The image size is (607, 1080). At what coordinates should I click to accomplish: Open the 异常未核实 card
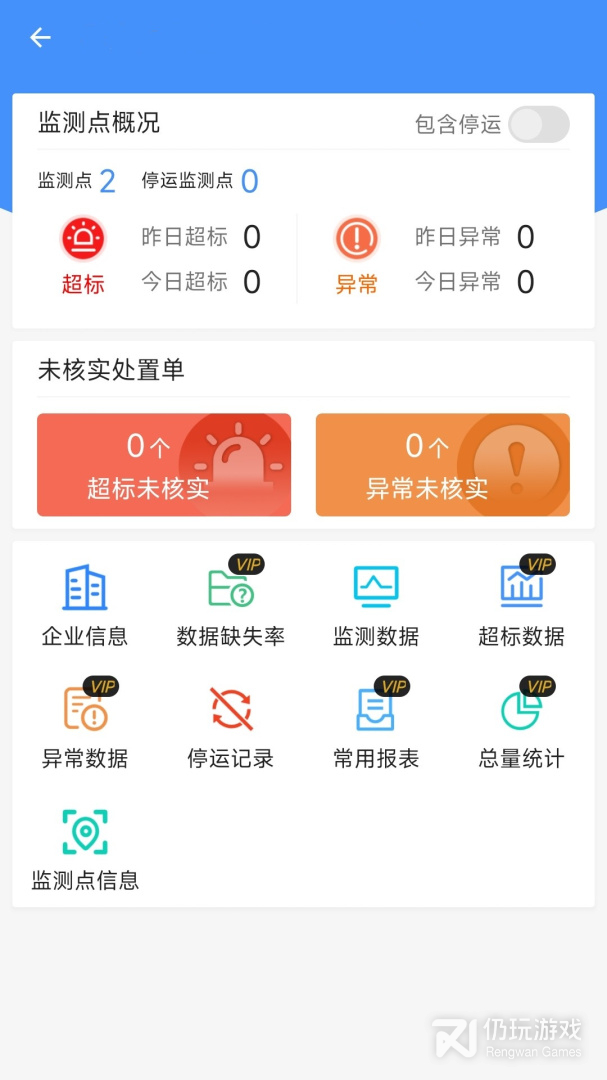(x=442, y=465)
